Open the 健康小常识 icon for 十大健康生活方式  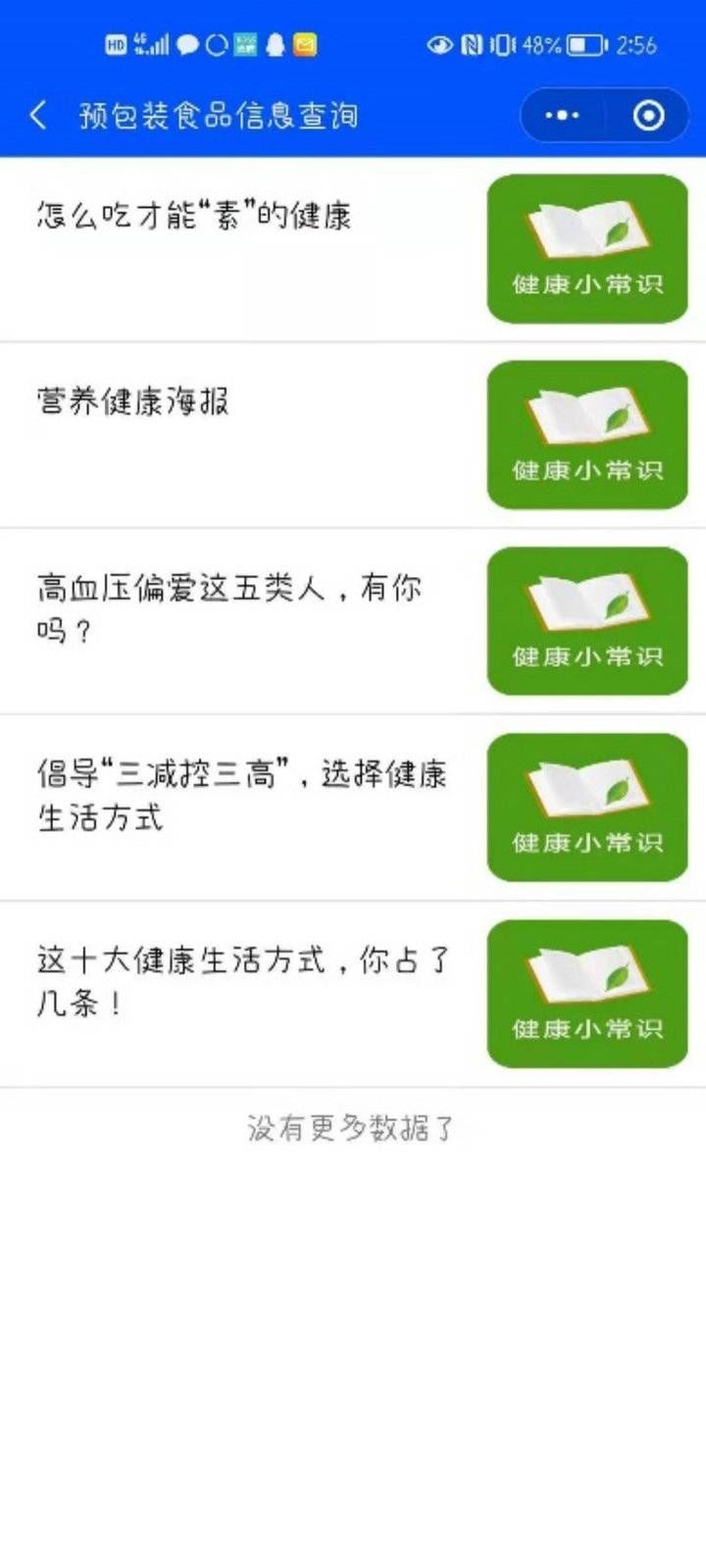[x=586, y=993]
